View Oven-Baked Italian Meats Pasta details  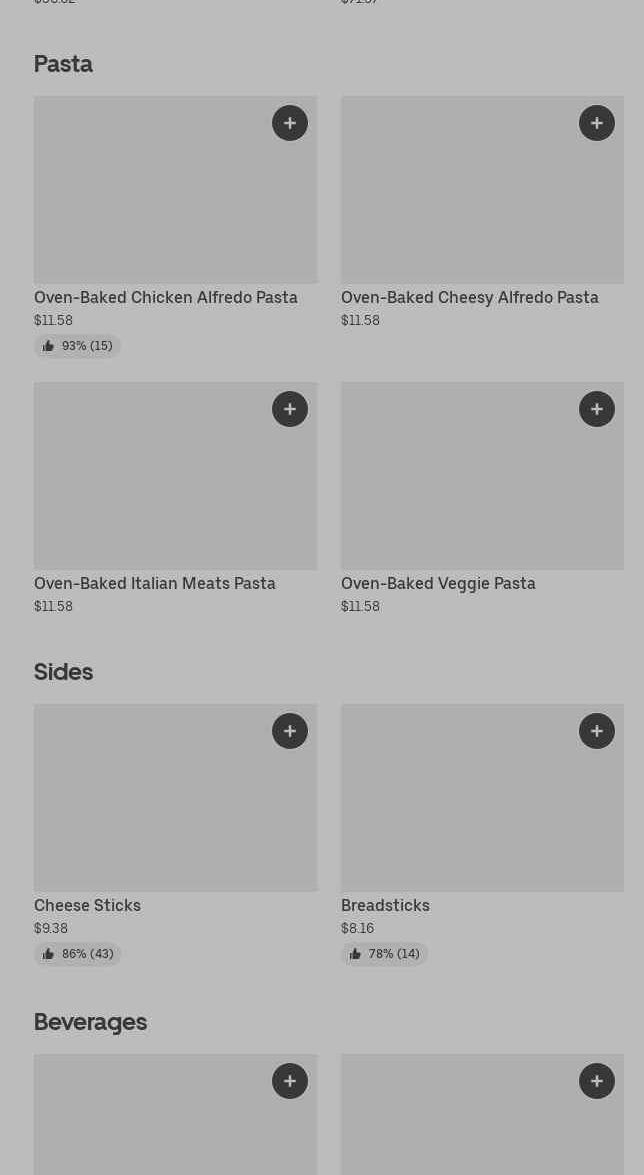pos(154,583)
